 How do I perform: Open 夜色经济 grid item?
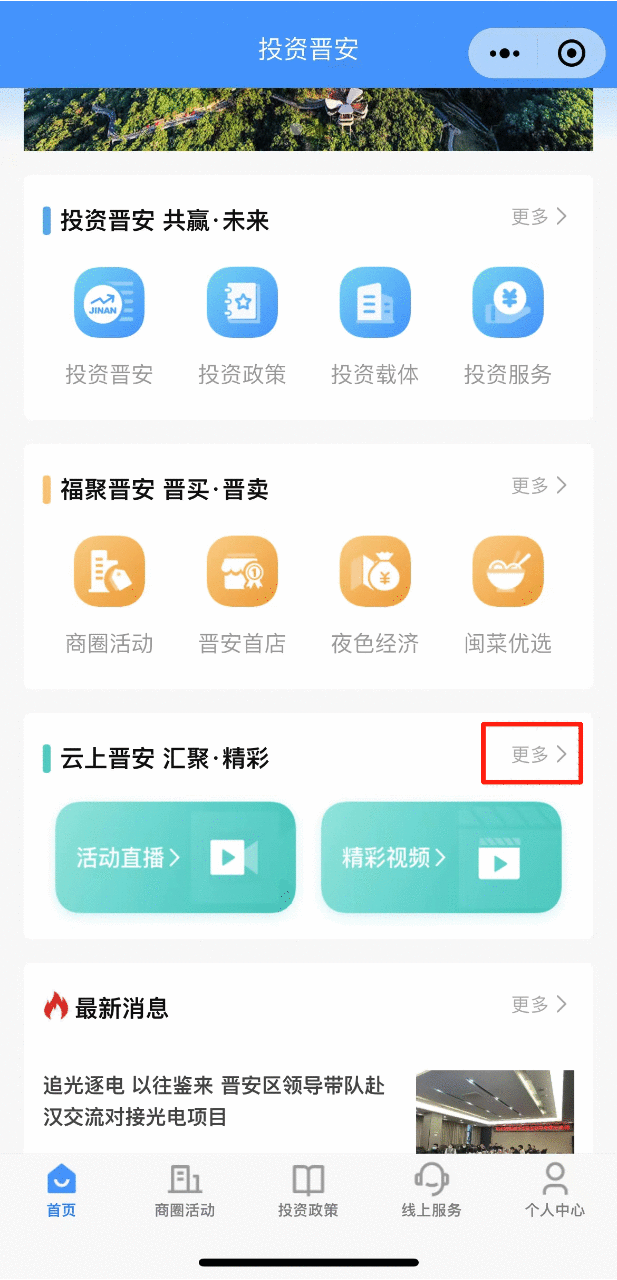click(x=375, y=572)
